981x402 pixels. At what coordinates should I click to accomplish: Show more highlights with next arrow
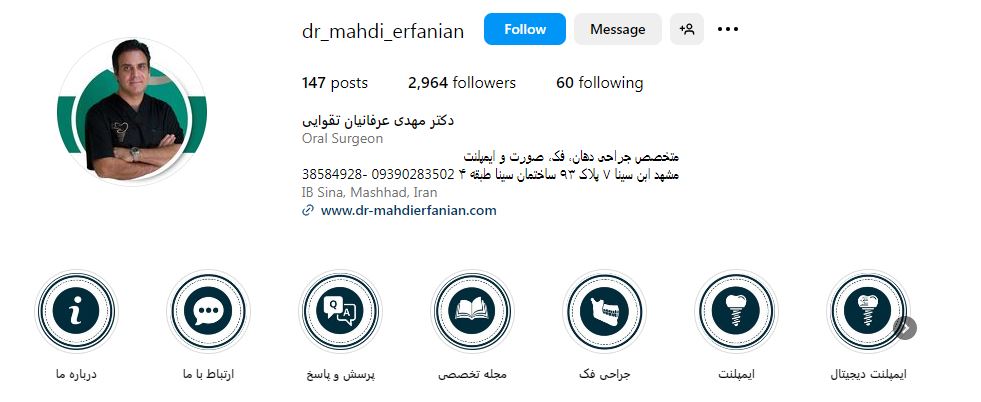click(905, 327)
